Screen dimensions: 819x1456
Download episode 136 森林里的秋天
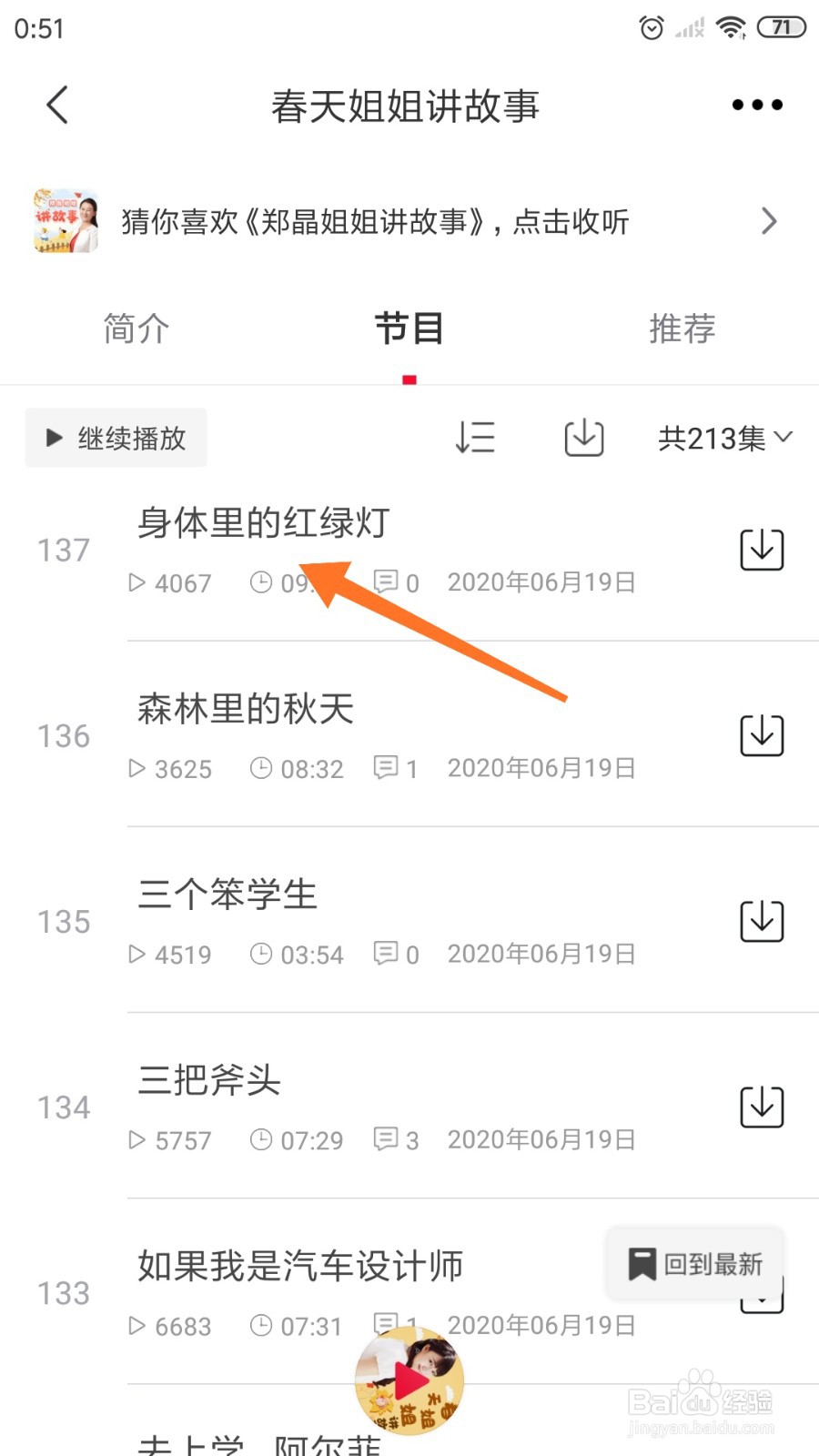[761, 737]
